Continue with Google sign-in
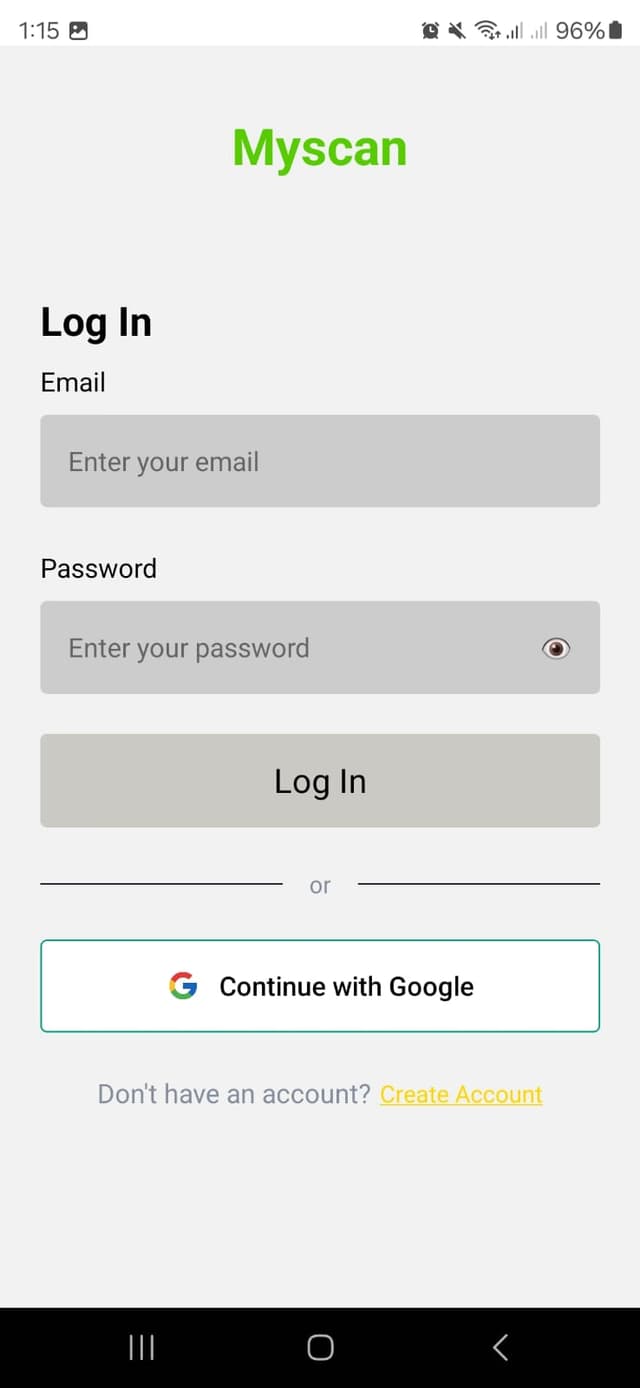Image resolution: width=640 pixels, height=1388 pixels. [320, 986]
